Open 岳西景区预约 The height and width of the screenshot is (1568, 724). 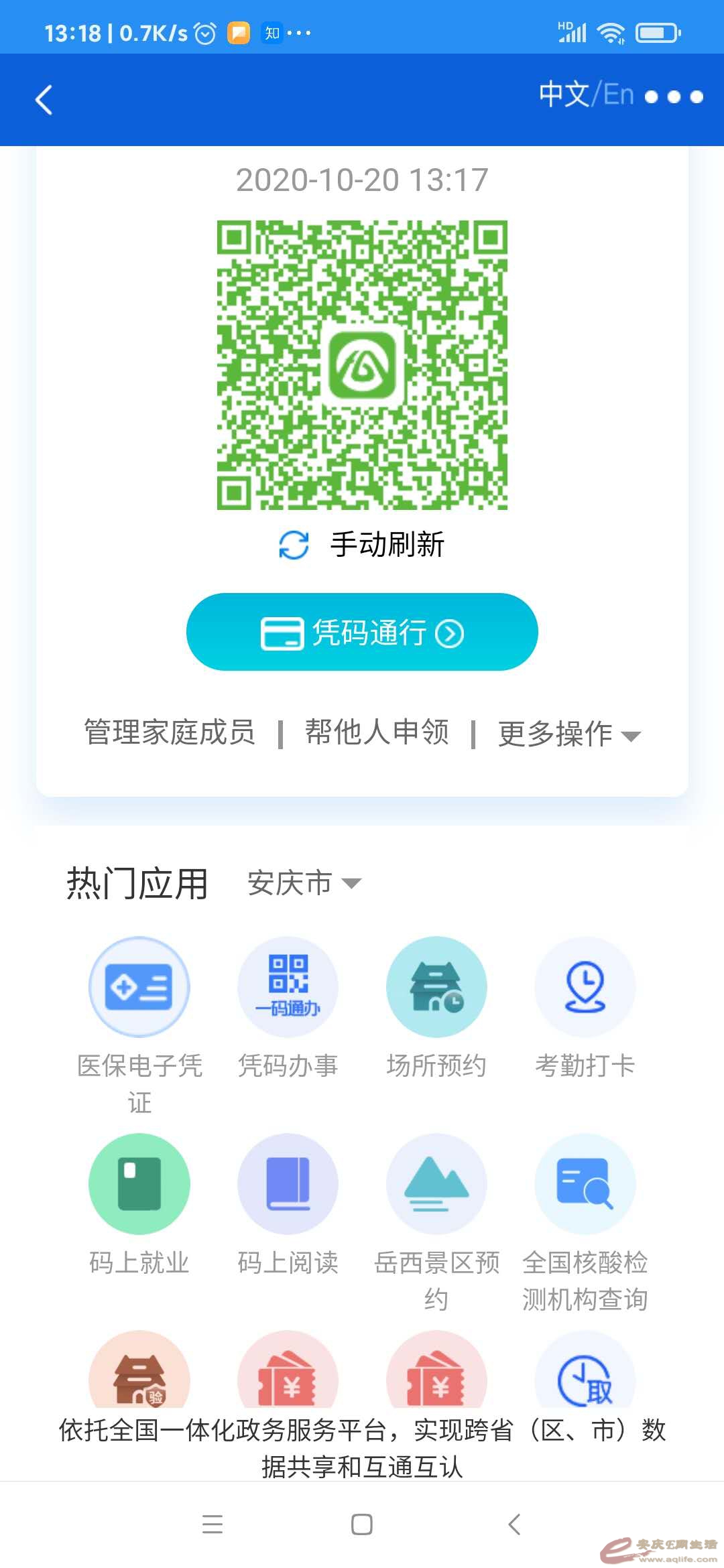tap(436, 1184)
